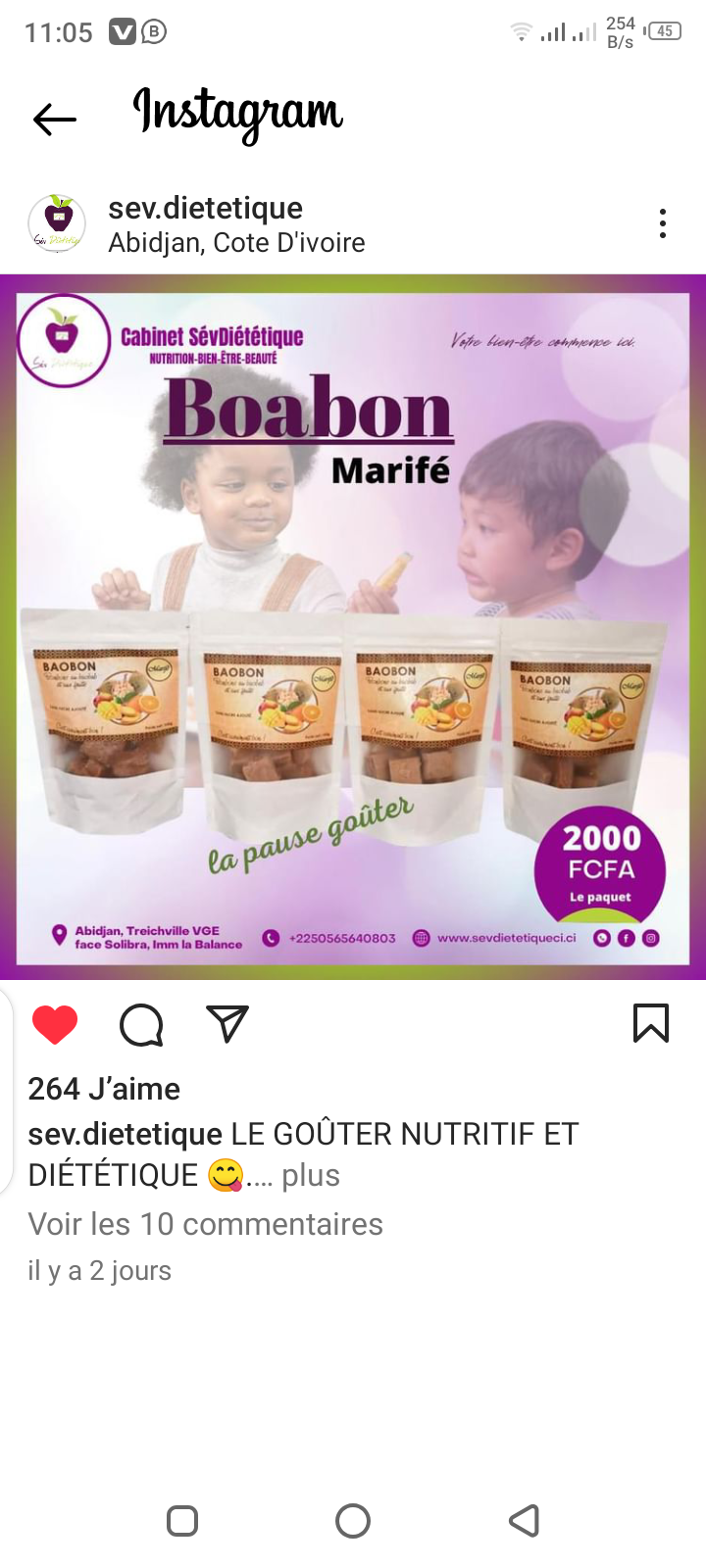Open sev.dietetique username in the caption
Image resolution: width=706 pixels, height=1568 pixels.
125,1134
